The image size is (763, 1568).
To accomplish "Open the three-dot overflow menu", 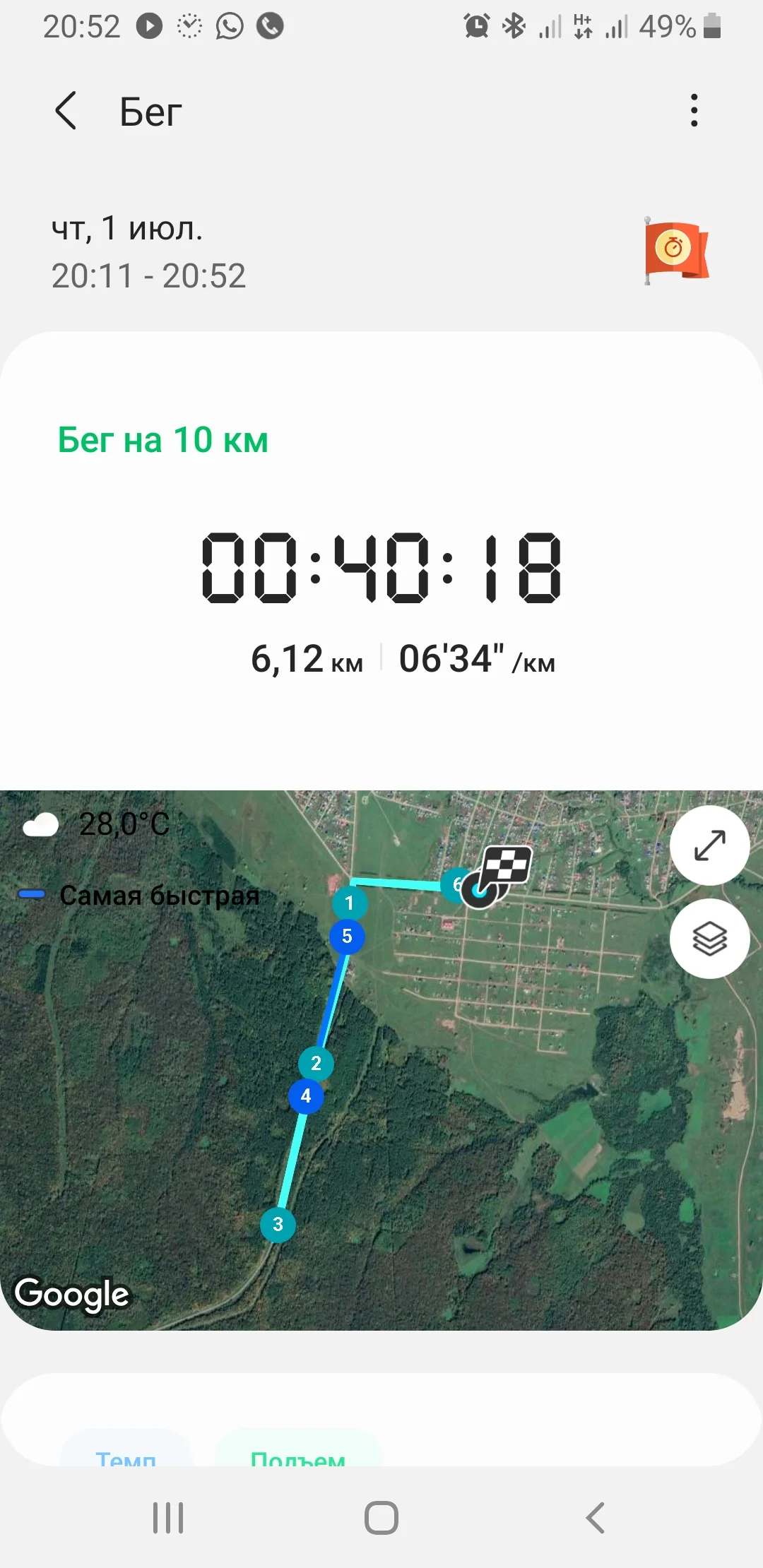I will (694, 111).
